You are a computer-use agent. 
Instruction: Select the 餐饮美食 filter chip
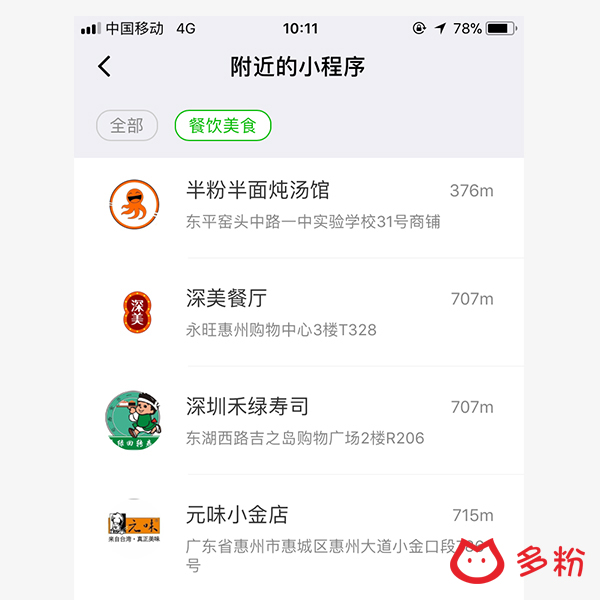[x=223, y=126]
